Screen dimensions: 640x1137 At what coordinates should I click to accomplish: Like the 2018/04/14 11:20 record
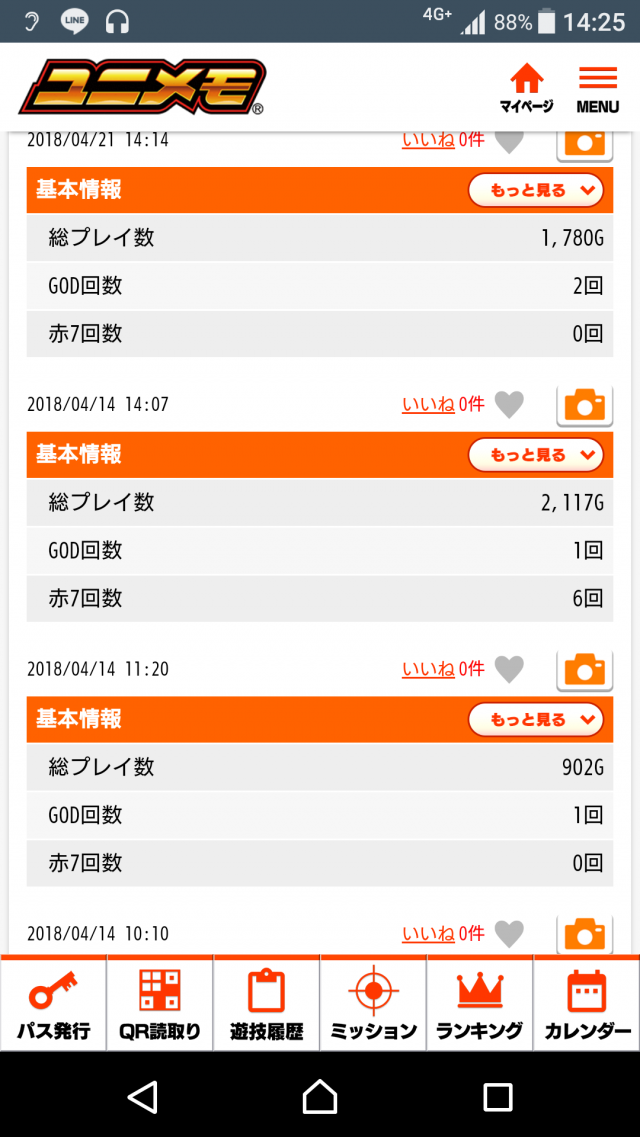coord(509,669)
